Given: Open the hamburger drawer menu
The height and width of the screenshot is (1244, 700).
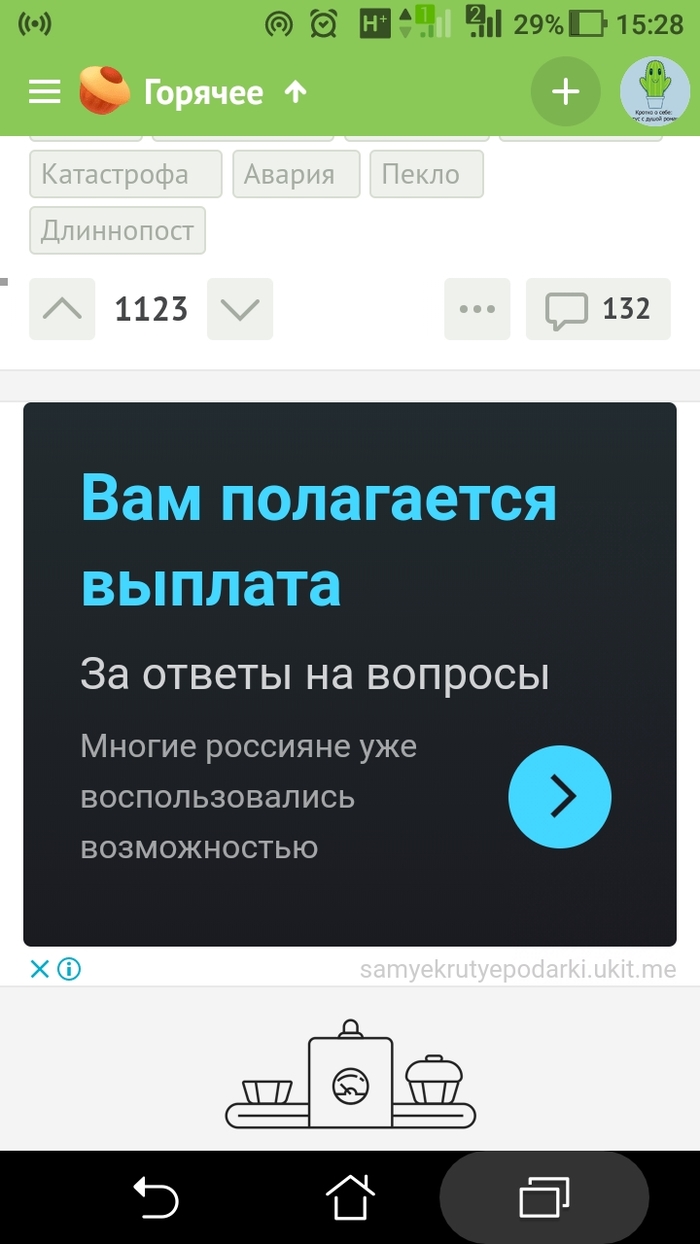Looking at the screenshot, I should pos(45,92).
